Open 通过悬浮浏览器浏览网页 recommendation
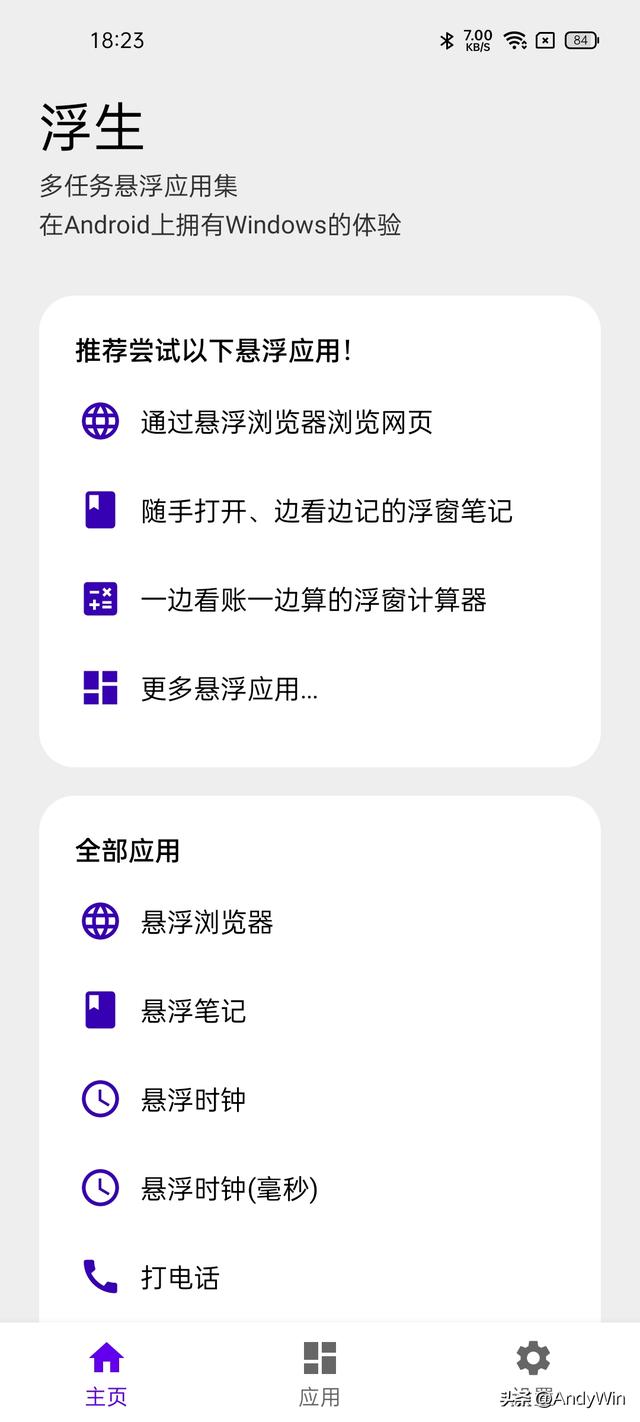This screenshot has width=640, height=1422. 320,422
